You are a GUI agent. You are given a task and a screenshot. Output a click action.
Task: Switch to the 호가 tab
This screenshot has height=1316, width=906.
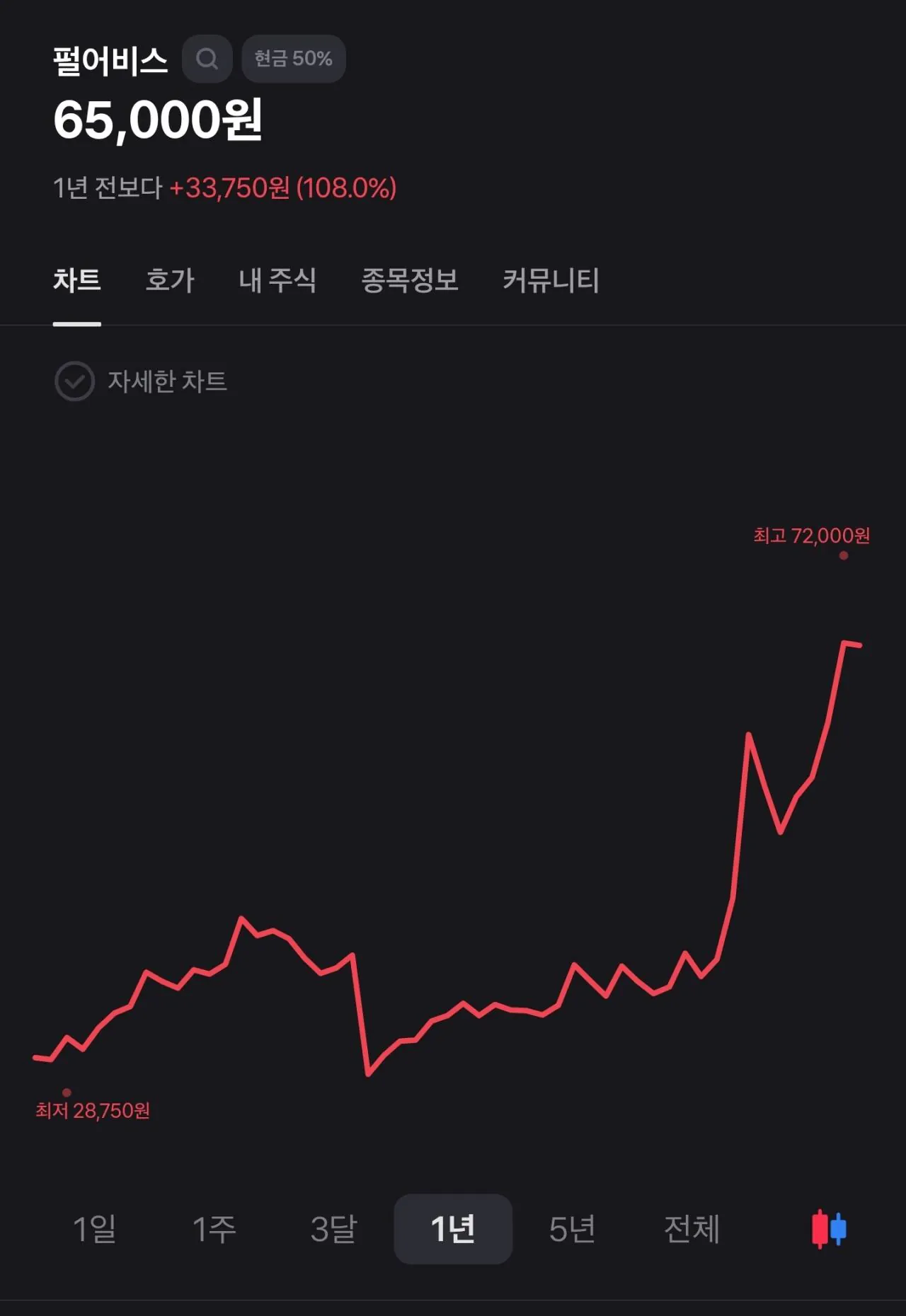pyautogui.click(x=170, y=280)
